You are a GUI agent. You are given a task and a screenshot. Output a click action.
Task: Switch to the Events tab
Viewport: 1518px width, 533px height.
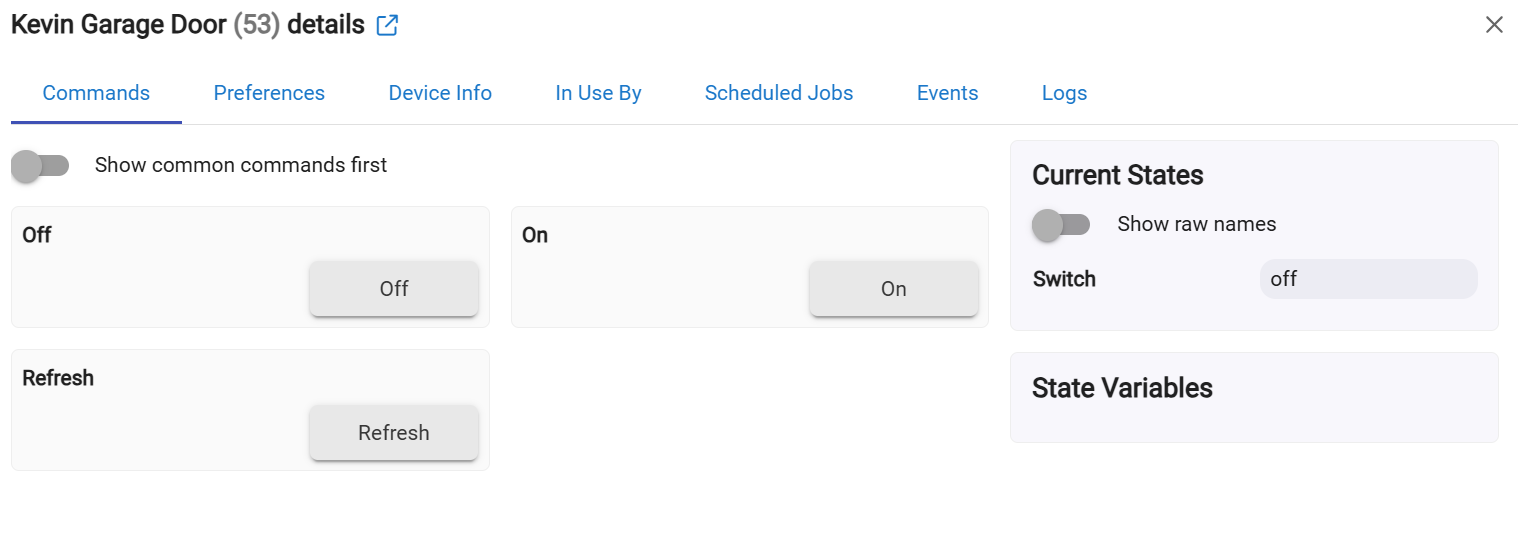click(x=947, y=93)
